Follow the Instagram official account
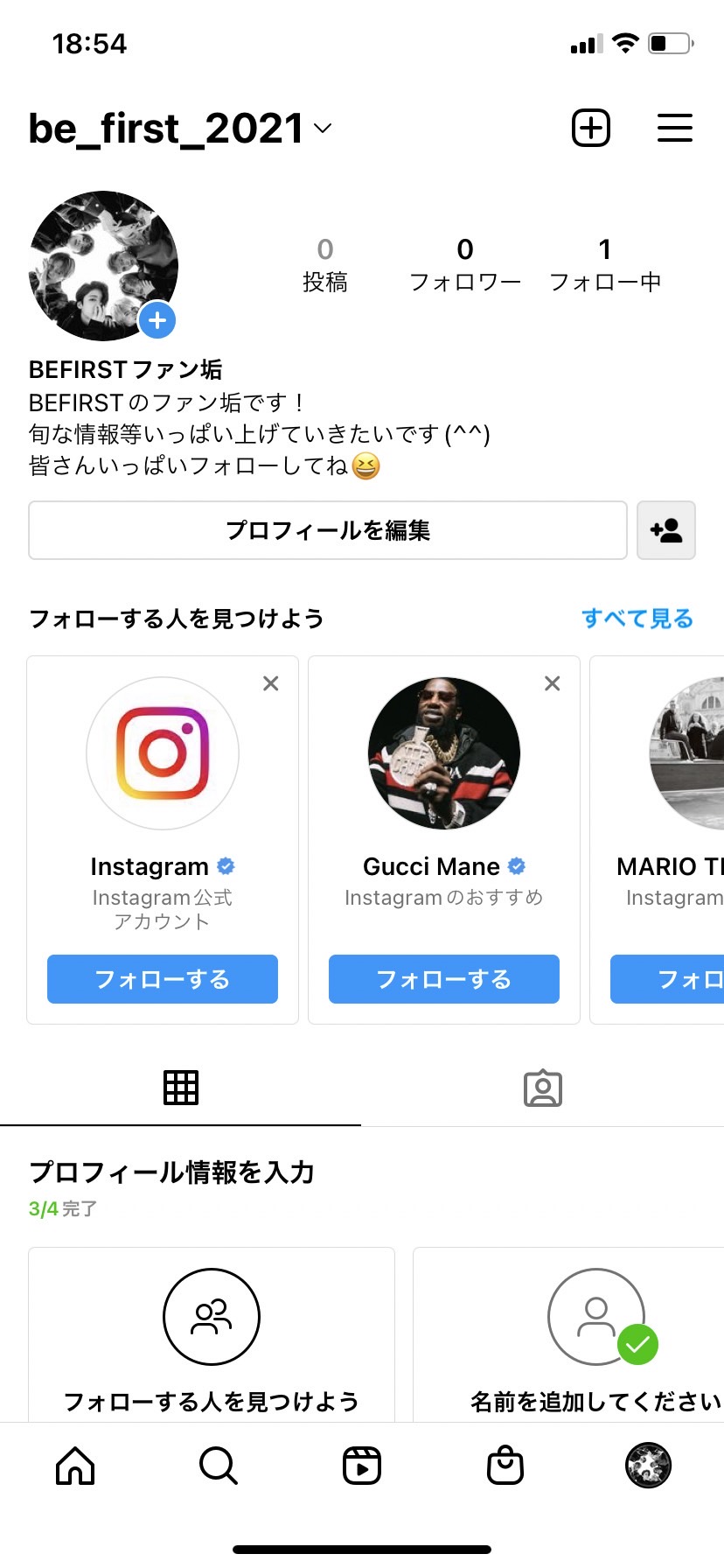 click(163, 979)
